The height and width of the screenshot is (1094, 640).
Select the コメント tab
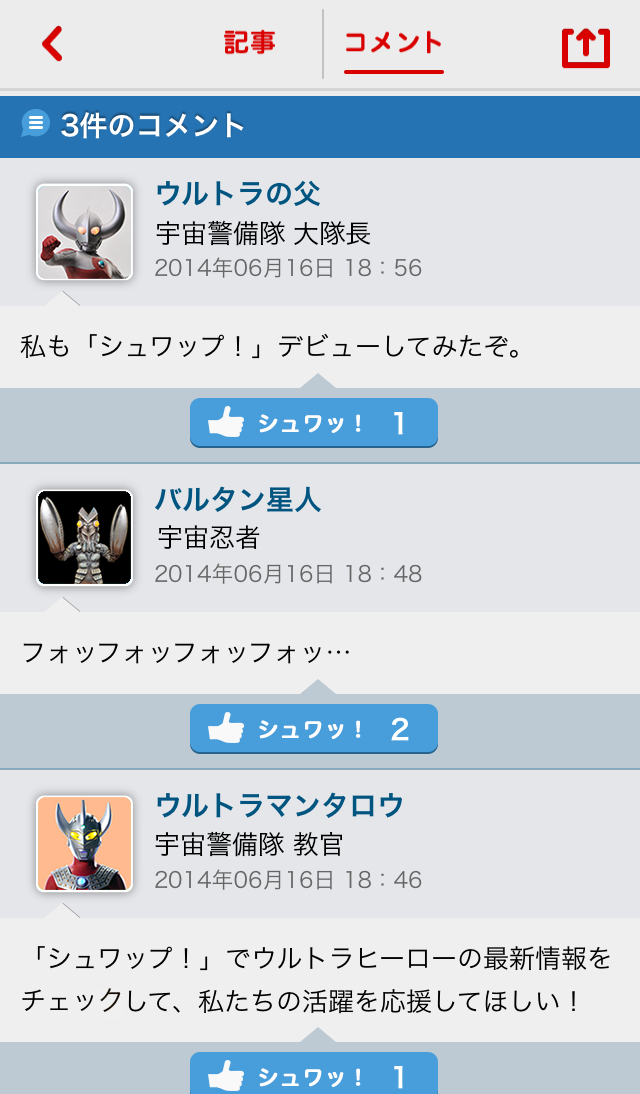tap(393, 43)
